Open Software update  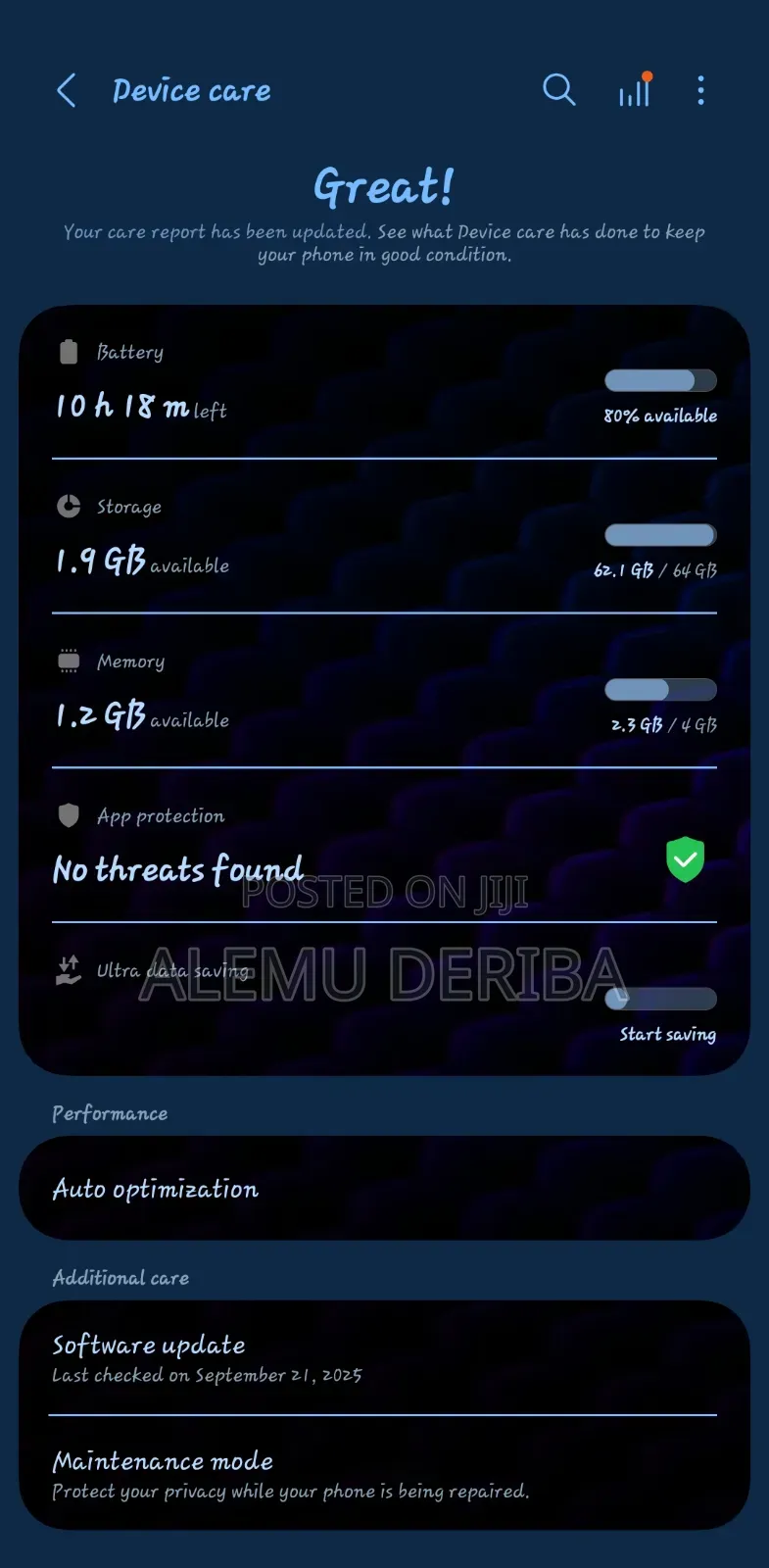(x=384, y=1358)
